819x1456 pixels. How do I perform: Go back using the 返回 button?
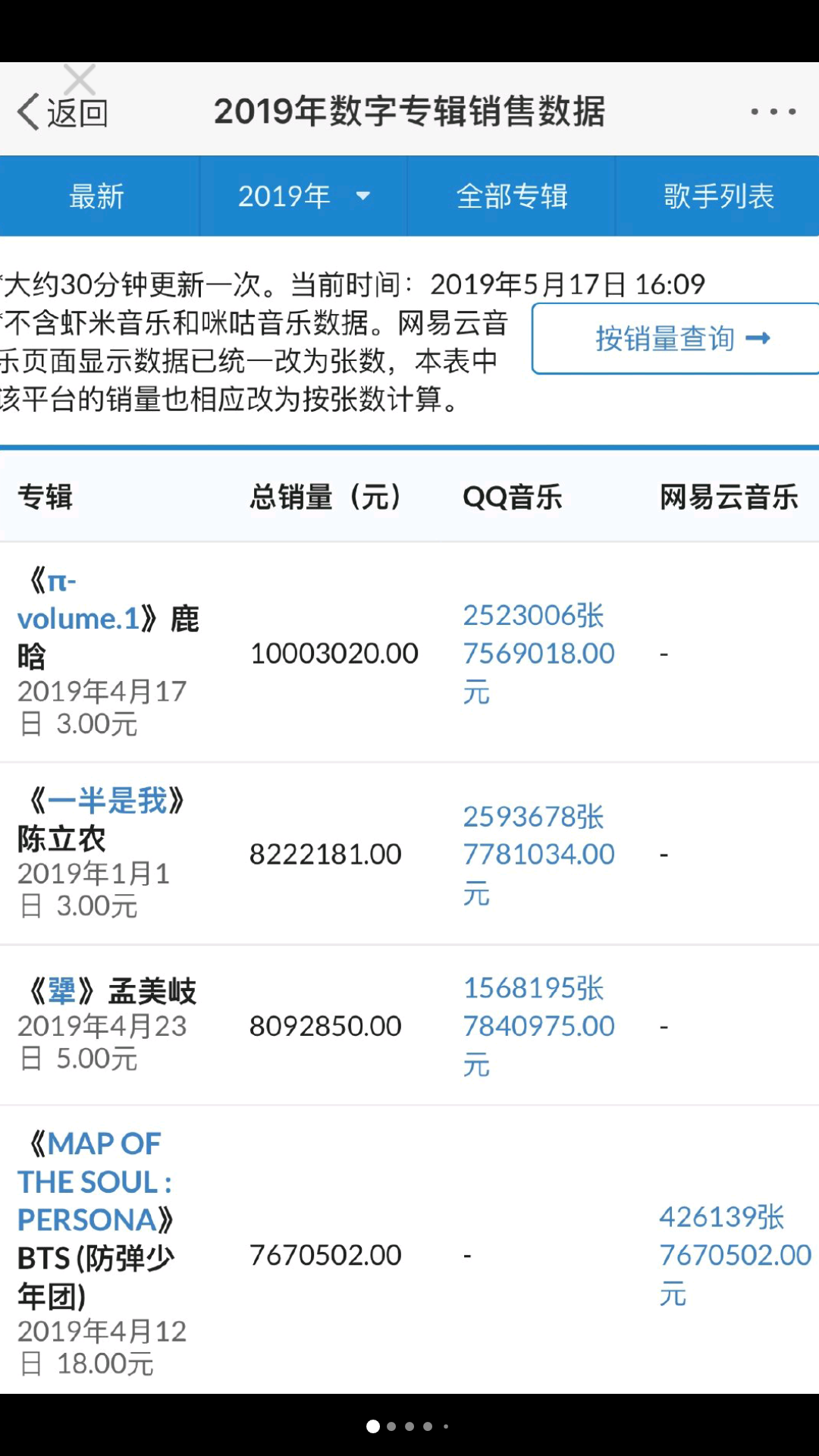[x=63, y=113]
